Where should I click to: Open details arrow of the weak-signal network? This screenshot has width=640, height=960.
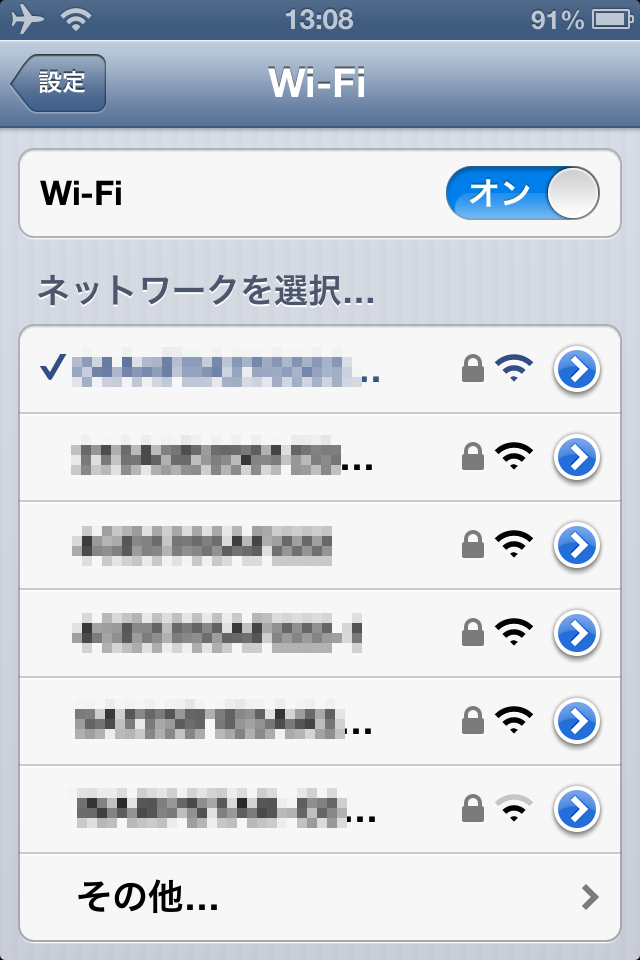576,809
